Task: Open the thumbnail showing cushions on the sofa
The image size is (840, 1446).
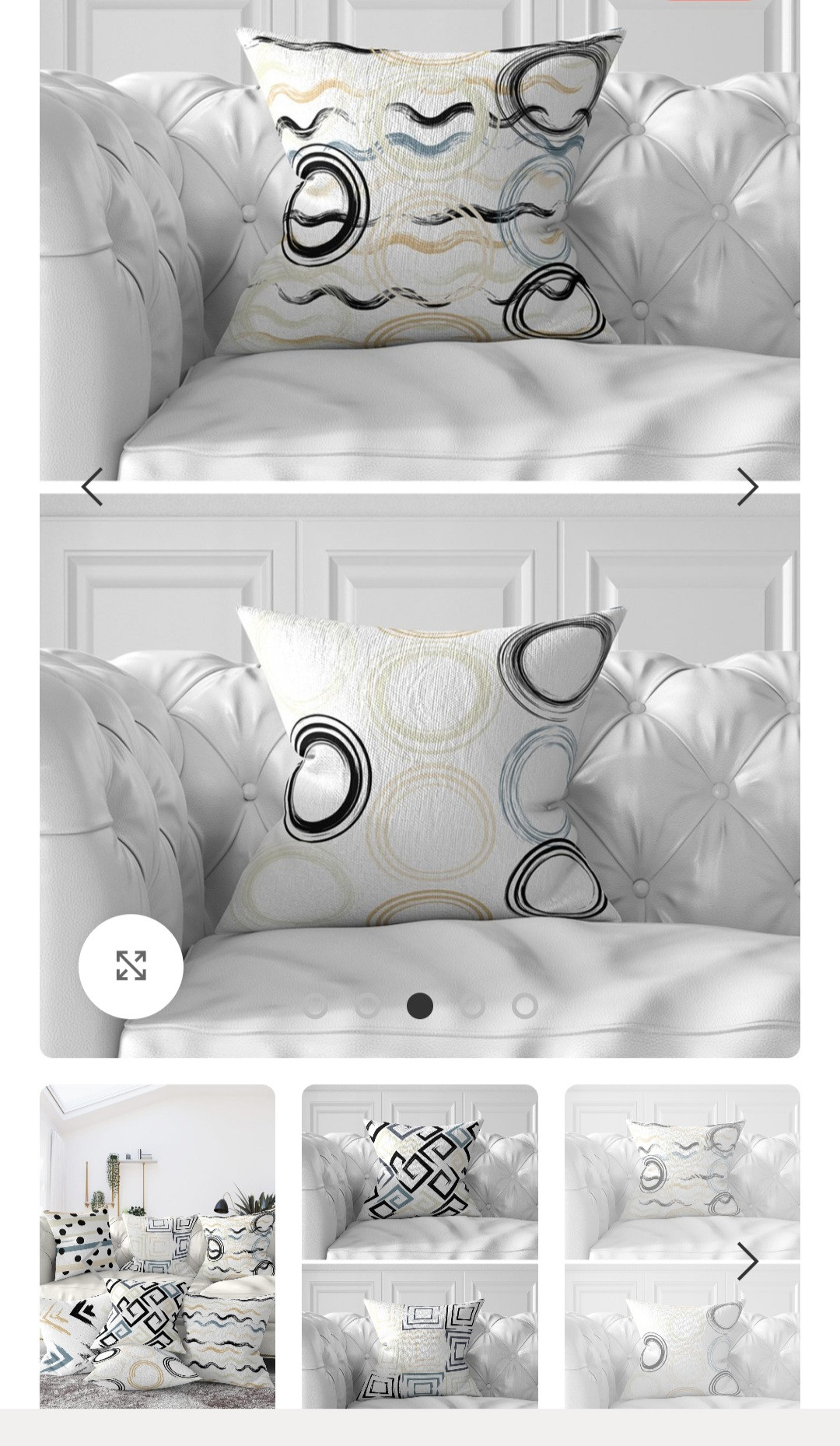Action: pyautogui.click(x=157, y=1246)
